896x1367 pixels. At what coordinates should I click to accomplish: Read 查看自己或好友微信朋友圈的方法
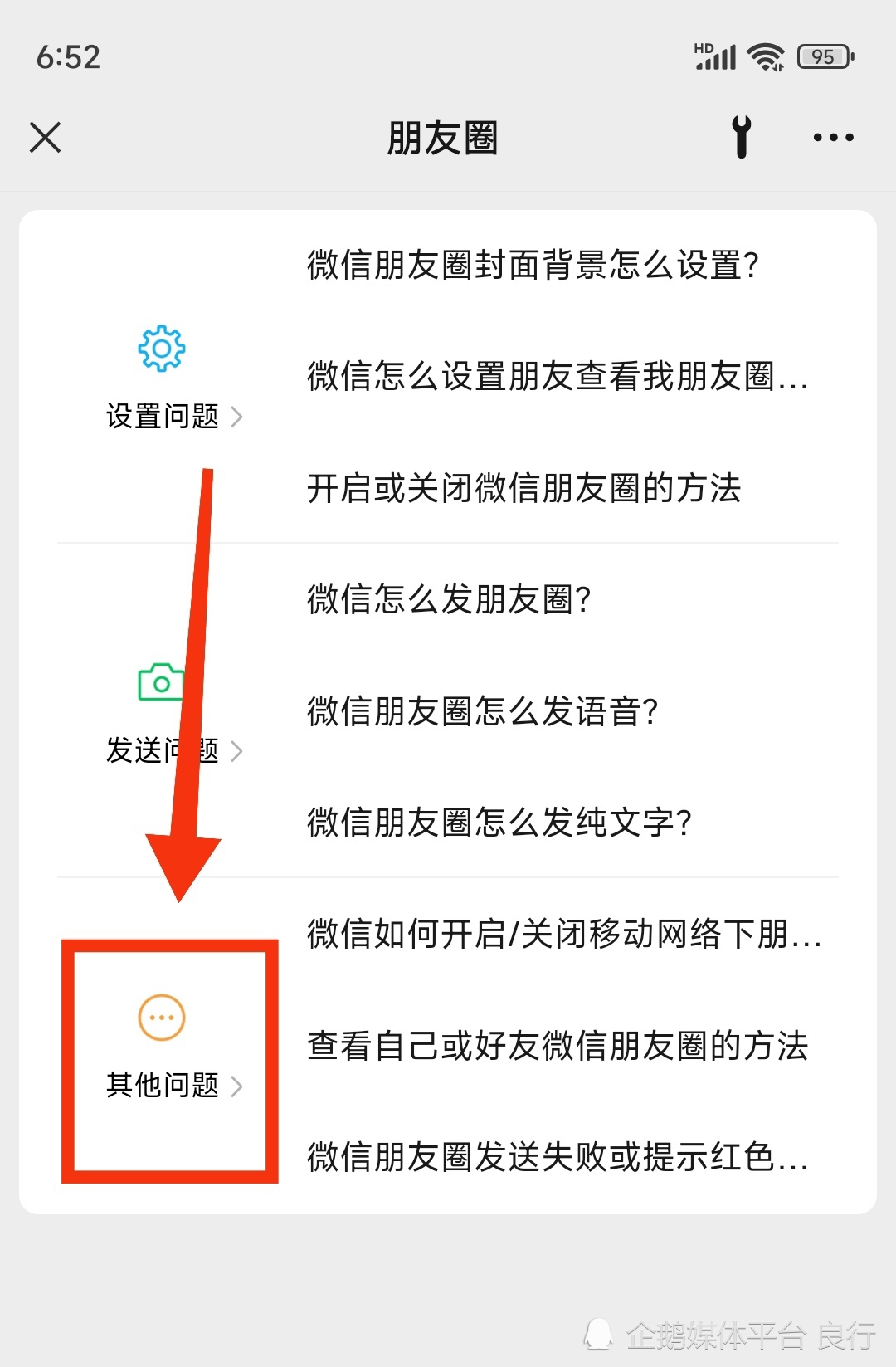pos(557,1046)
